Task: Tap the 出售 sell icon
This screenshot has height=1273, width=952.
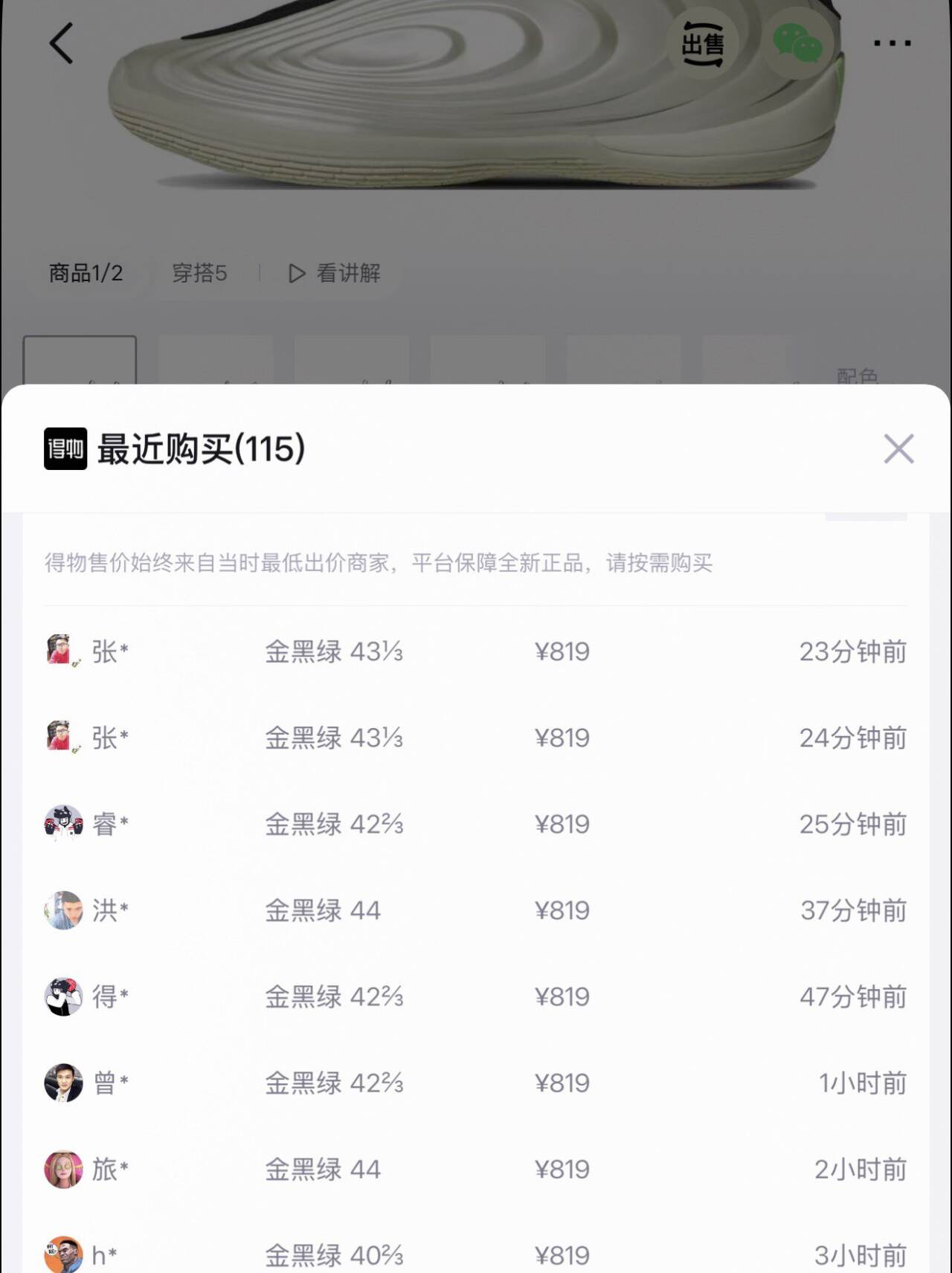Action: pos(703,43)
